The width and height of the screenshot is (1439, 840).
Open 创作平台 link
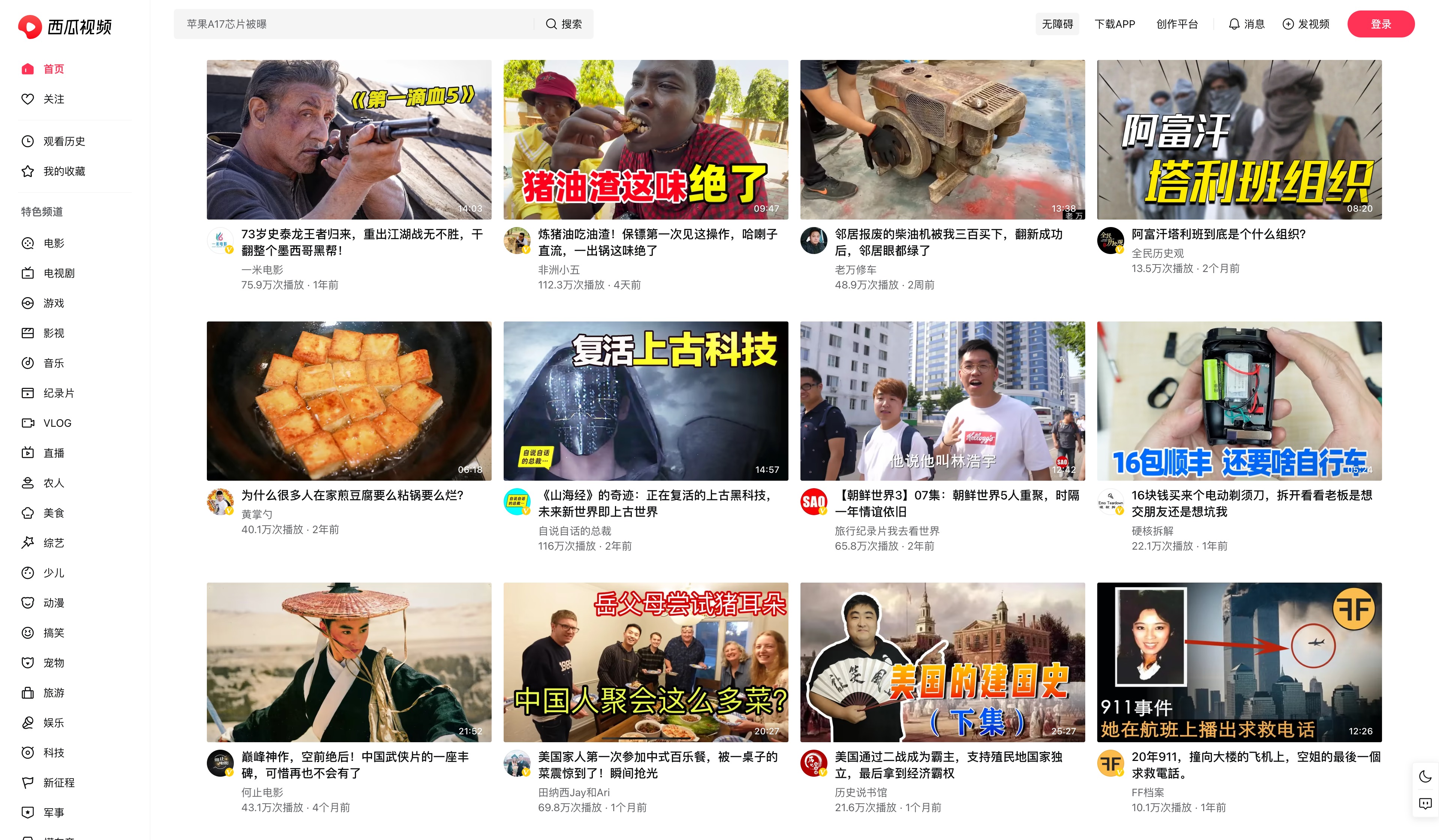(x=1176, y=24)
